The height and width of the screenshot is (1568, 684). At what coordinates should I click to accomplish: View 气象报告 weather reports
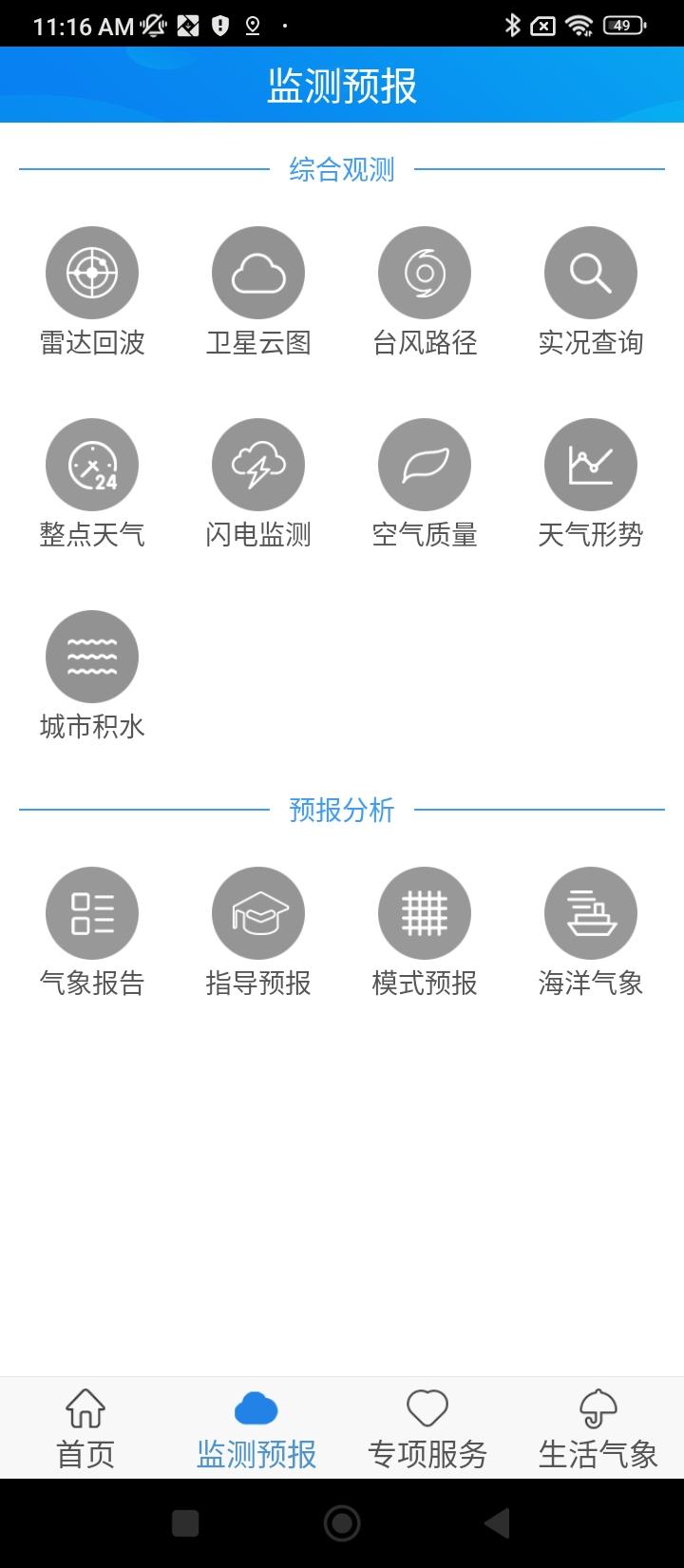[x=92, y=934]
